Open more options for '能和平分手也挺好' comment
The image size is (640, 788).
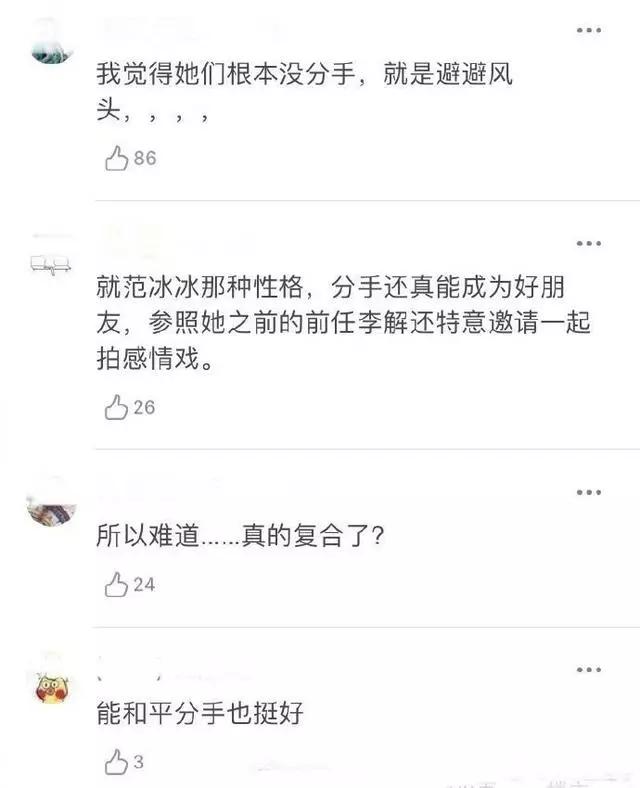point(588,668)
